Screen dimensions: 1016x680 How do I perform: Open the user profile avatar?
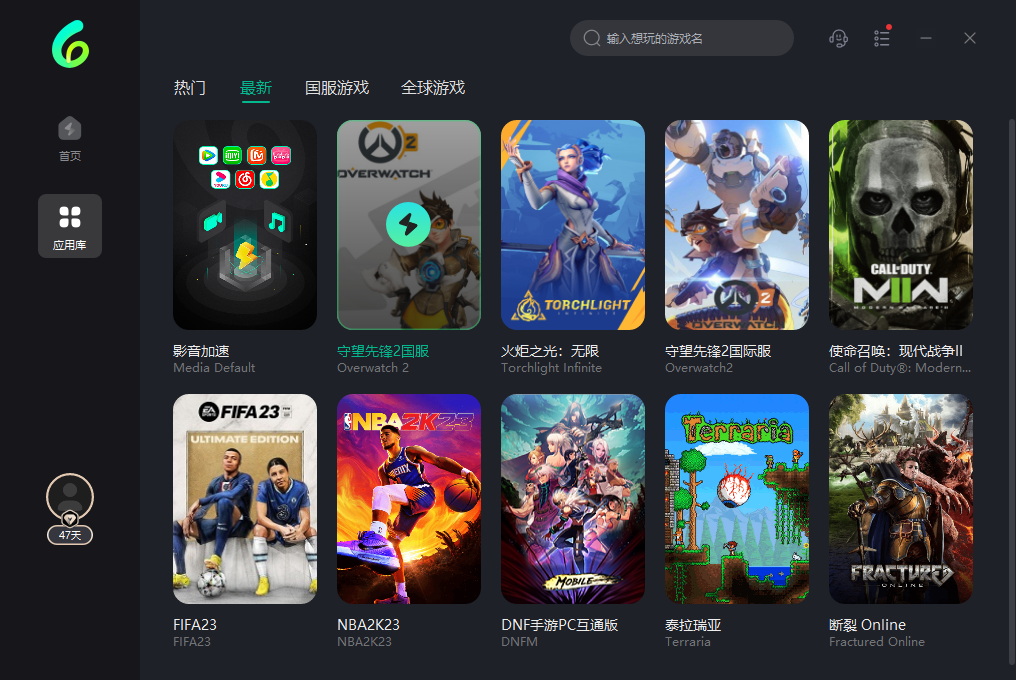[x=70, y=497]
